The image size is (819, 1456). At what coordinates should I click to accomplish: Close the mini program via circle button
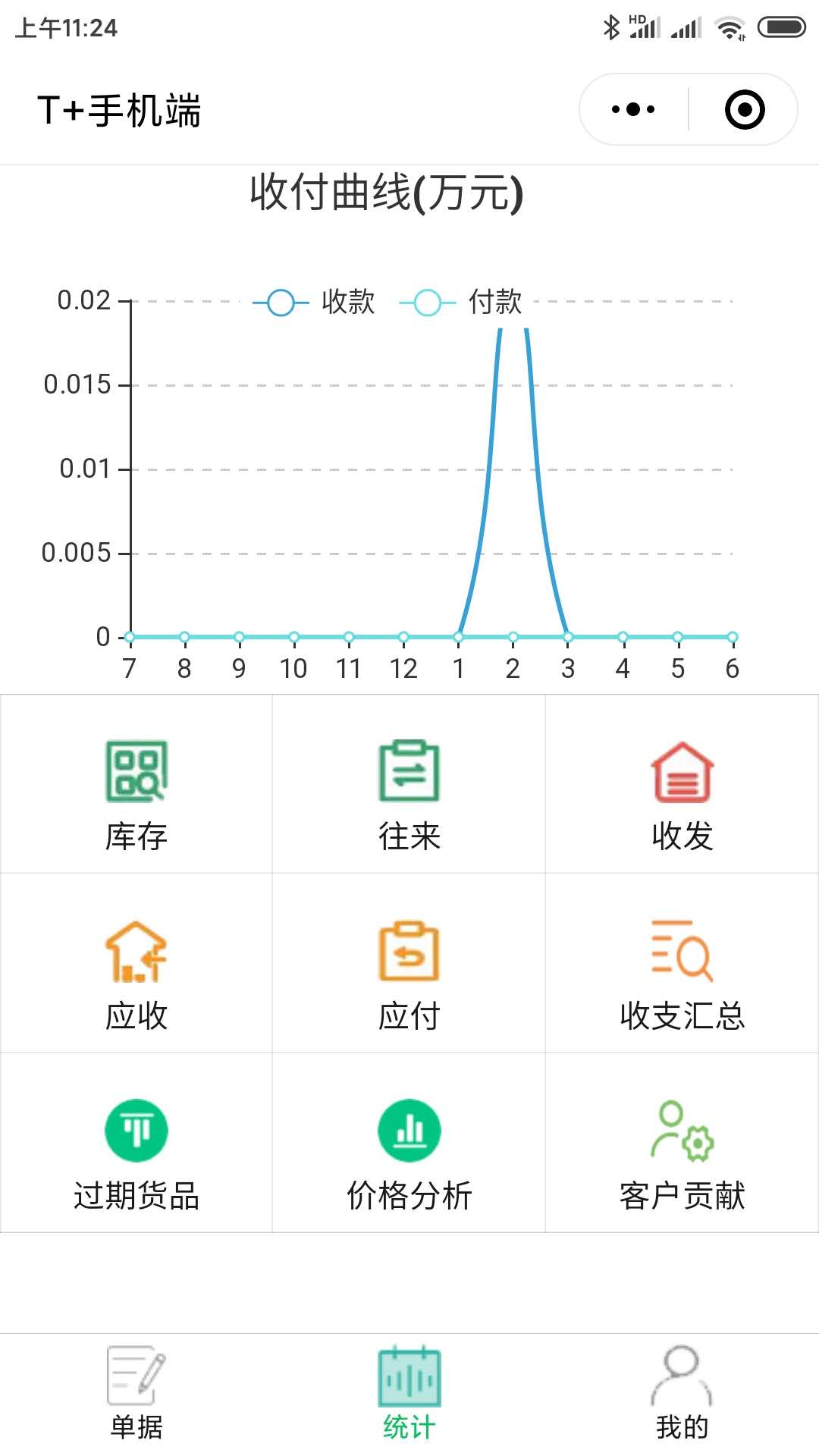point(745,109)
